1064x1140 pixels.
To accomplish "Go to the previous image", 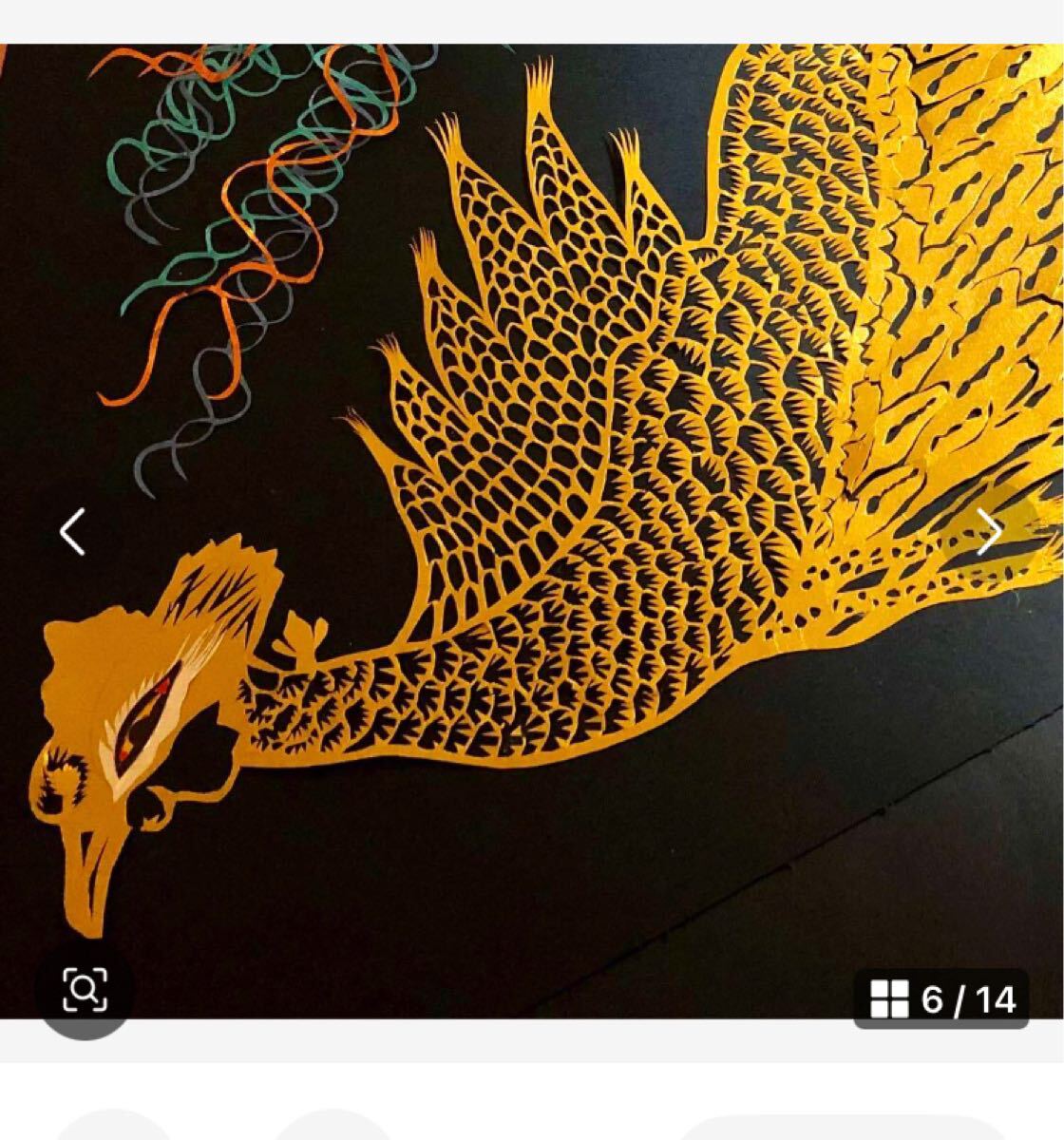I will [72, 531].
